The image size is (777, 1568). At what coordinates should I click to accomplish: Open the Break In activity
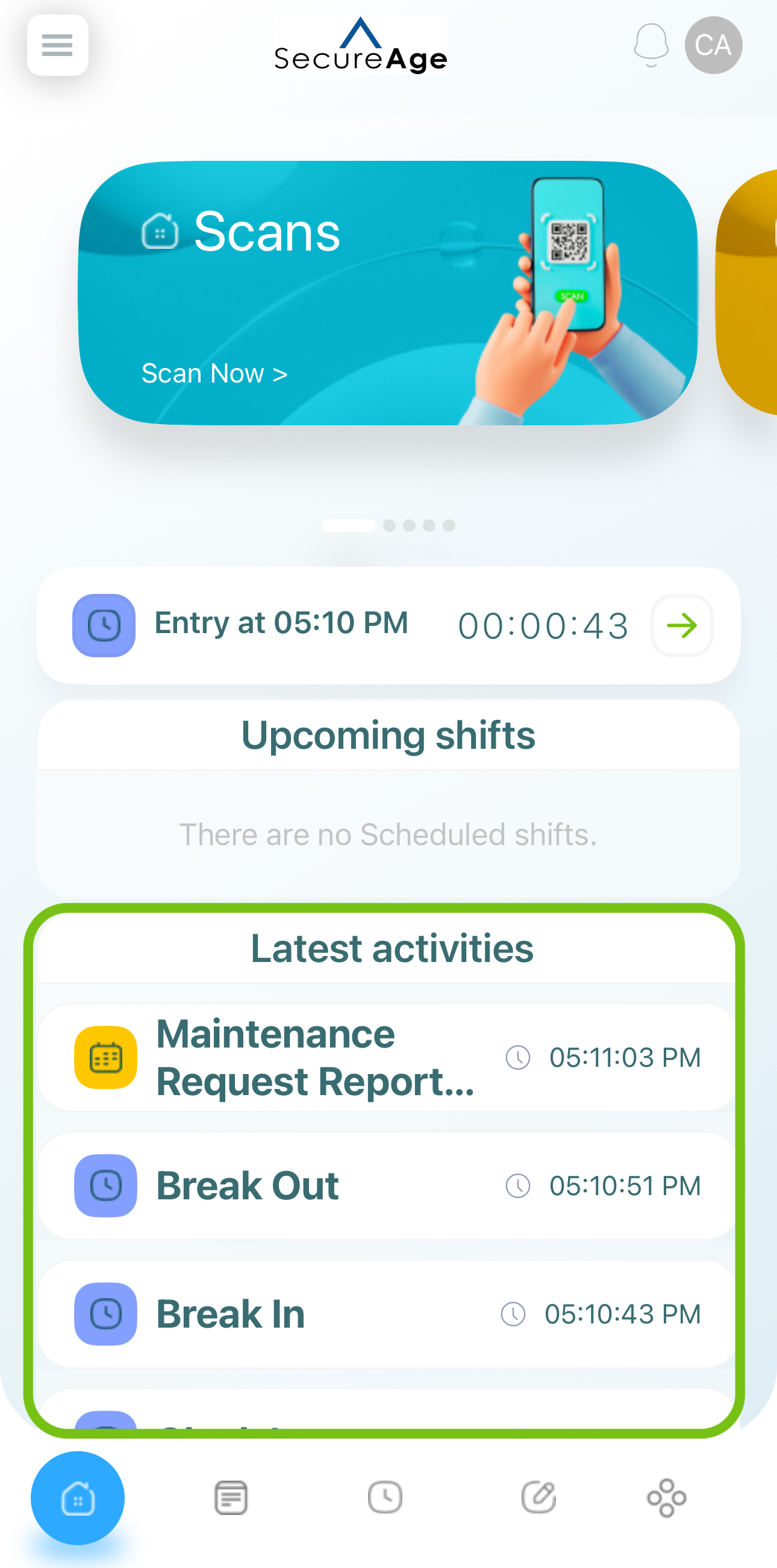[387, 1314]
